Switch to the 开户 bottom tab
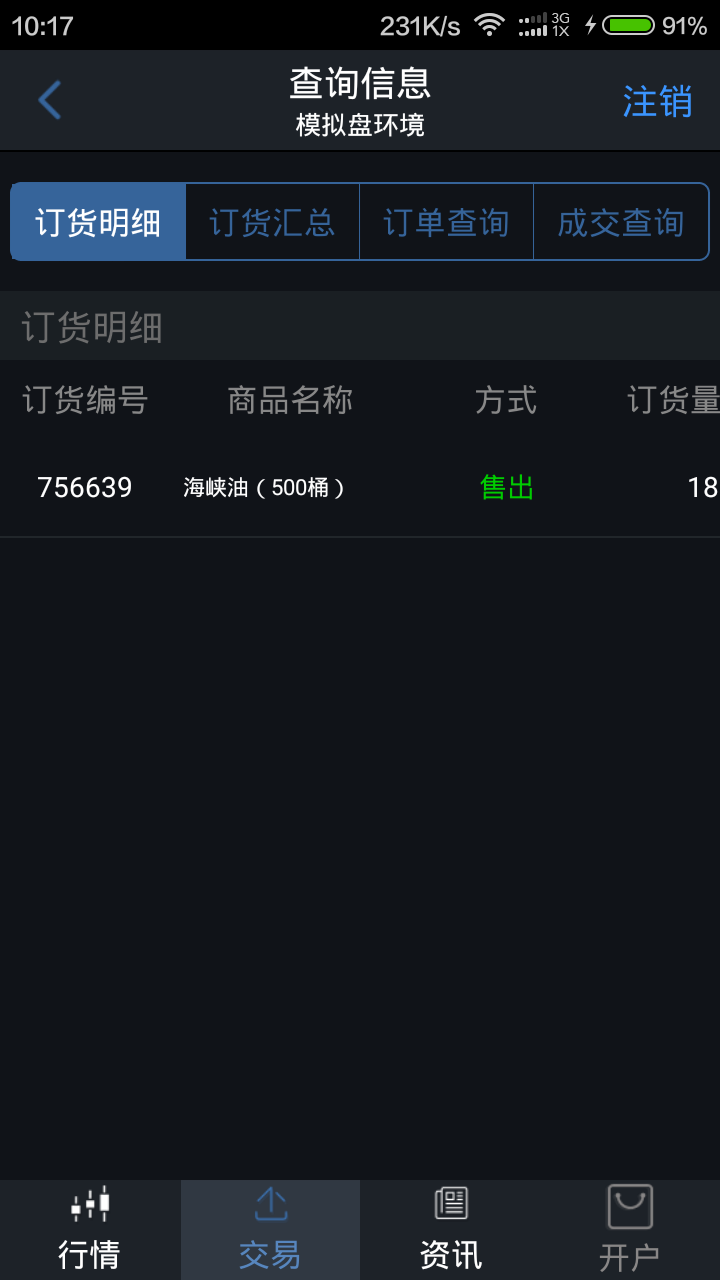Image resolution: width=720 pixels, height=1280 pixels. coord(630,1230)
